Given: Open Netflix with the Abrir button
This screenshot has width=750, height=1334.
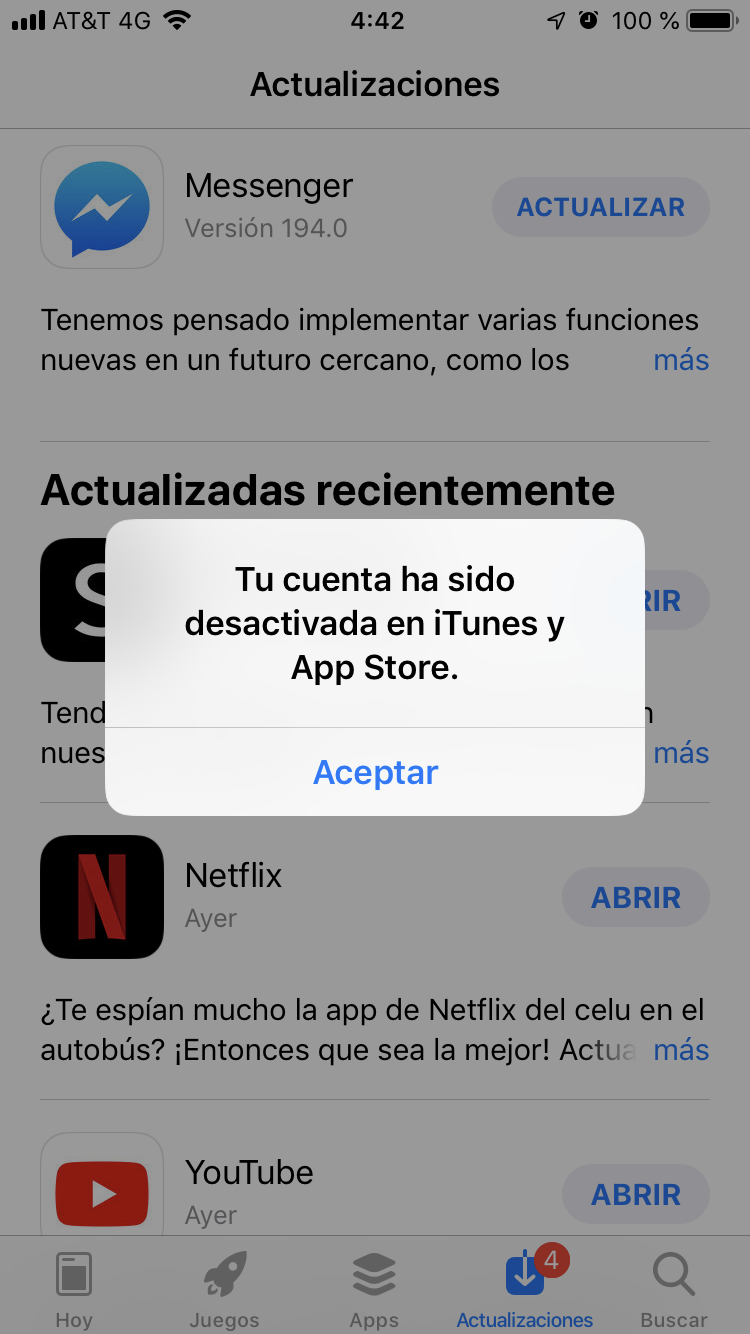Looking at the screenshot, I should (635, 897).
